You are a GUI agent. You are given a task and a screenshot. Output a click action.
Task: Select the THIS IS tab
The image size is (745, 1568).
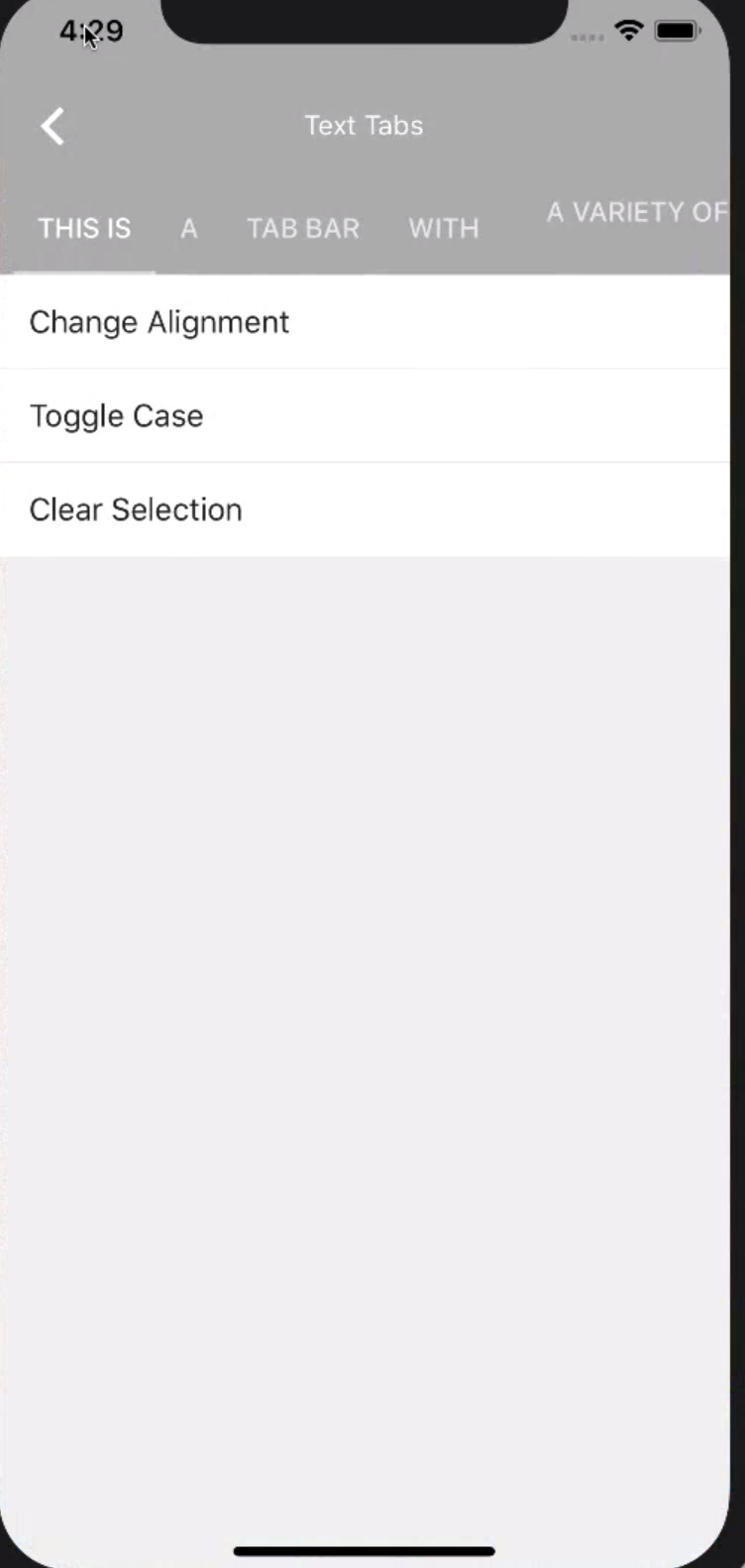[x=84, y=229]
